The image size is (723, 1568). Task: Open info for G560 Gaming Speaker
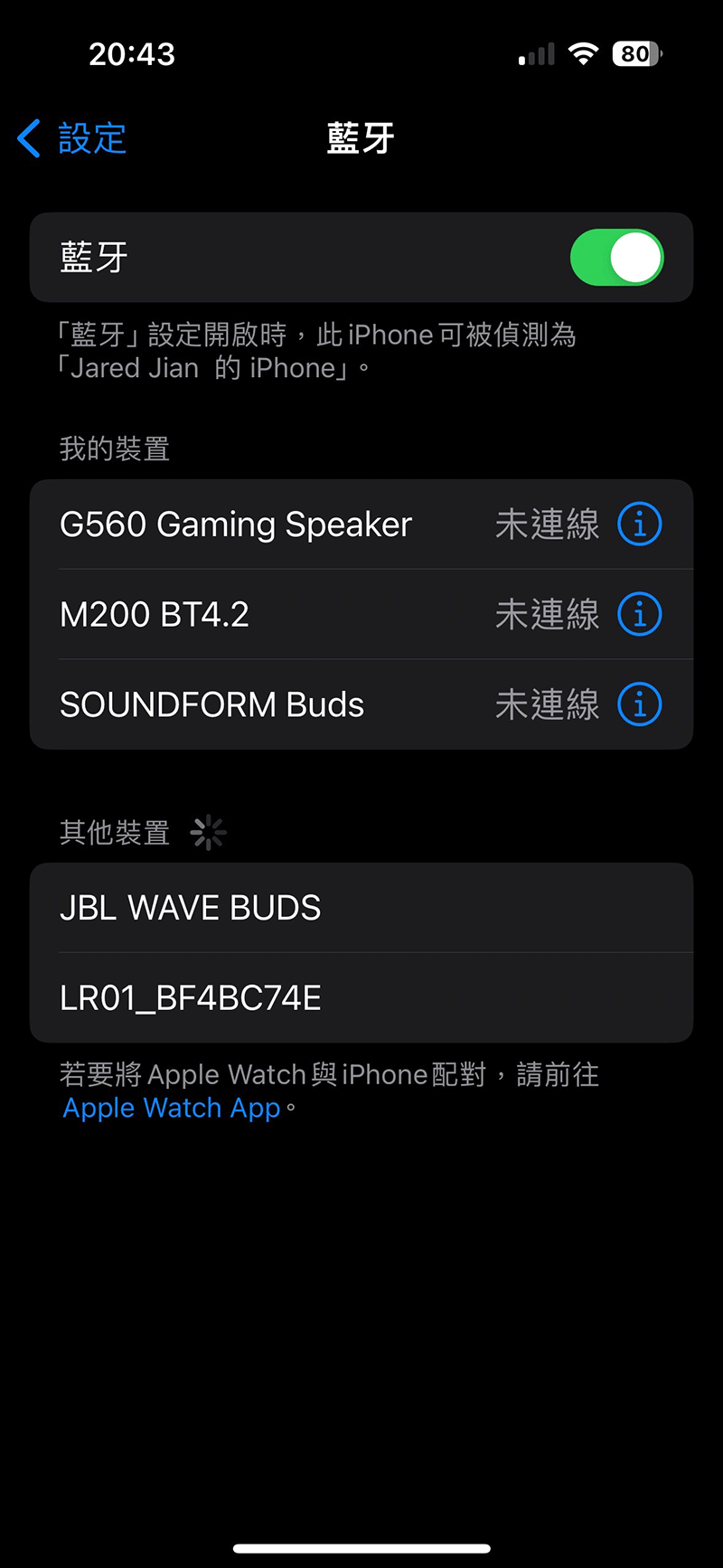tap(640, 524)
